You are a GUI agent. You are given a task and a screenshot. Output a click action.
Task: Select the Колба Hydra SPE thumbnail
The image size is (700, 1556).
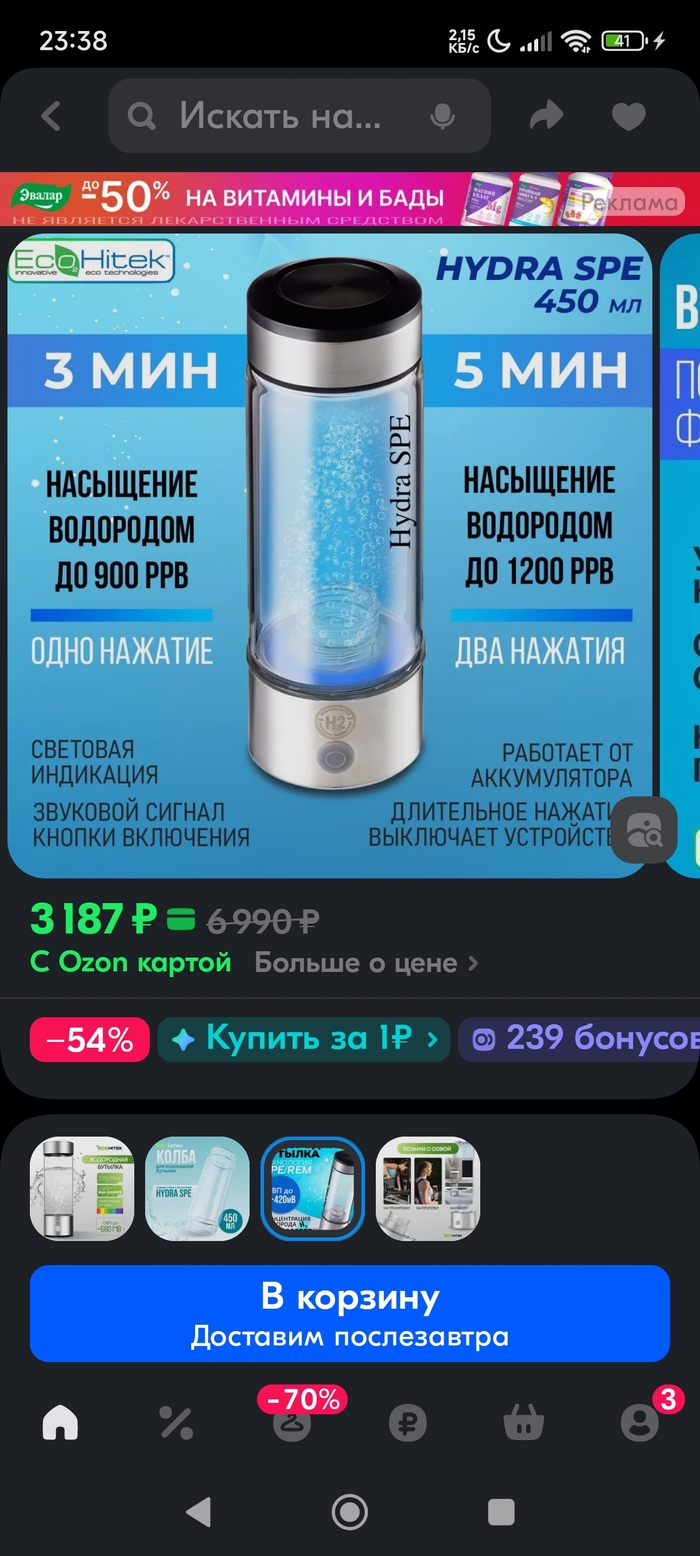(x=197, y=1188)
